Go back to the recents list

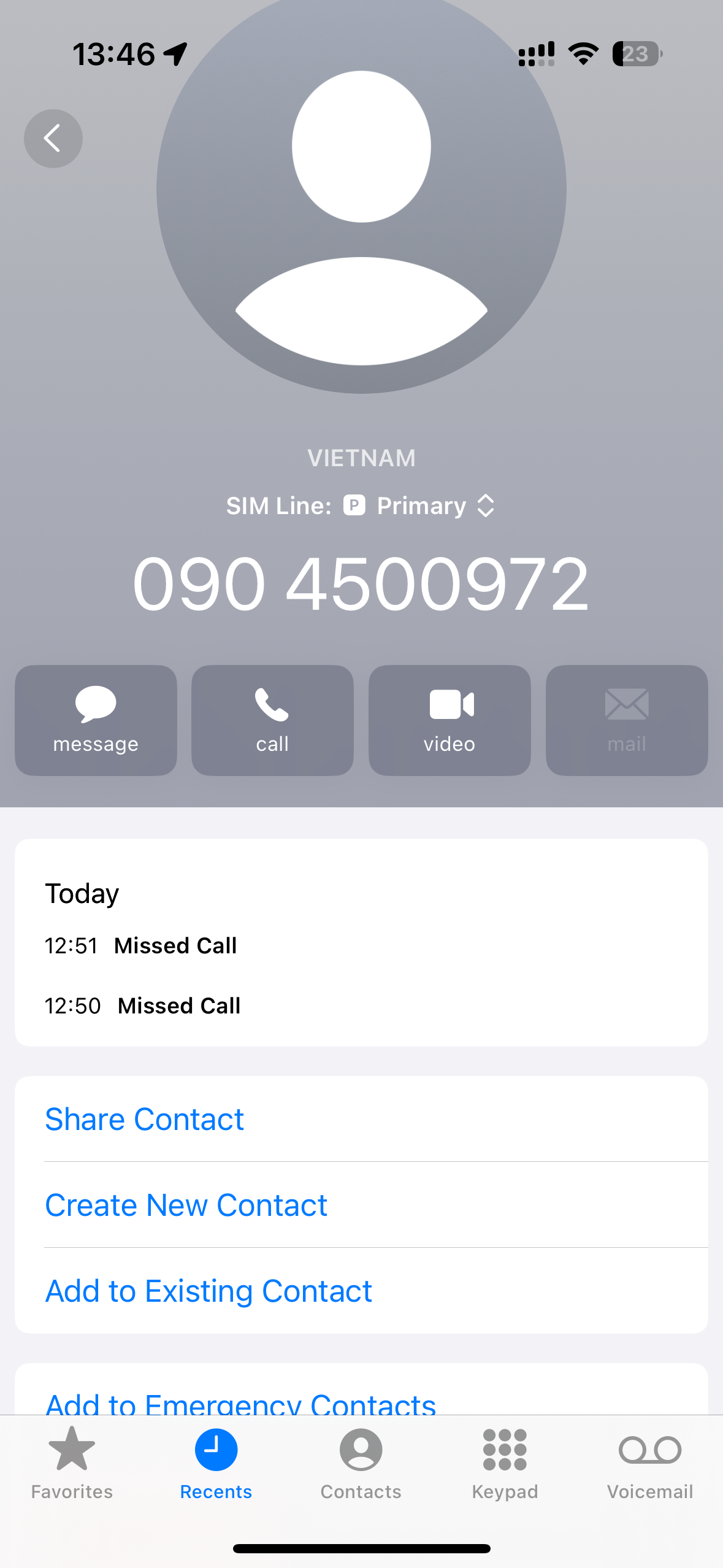53,139
